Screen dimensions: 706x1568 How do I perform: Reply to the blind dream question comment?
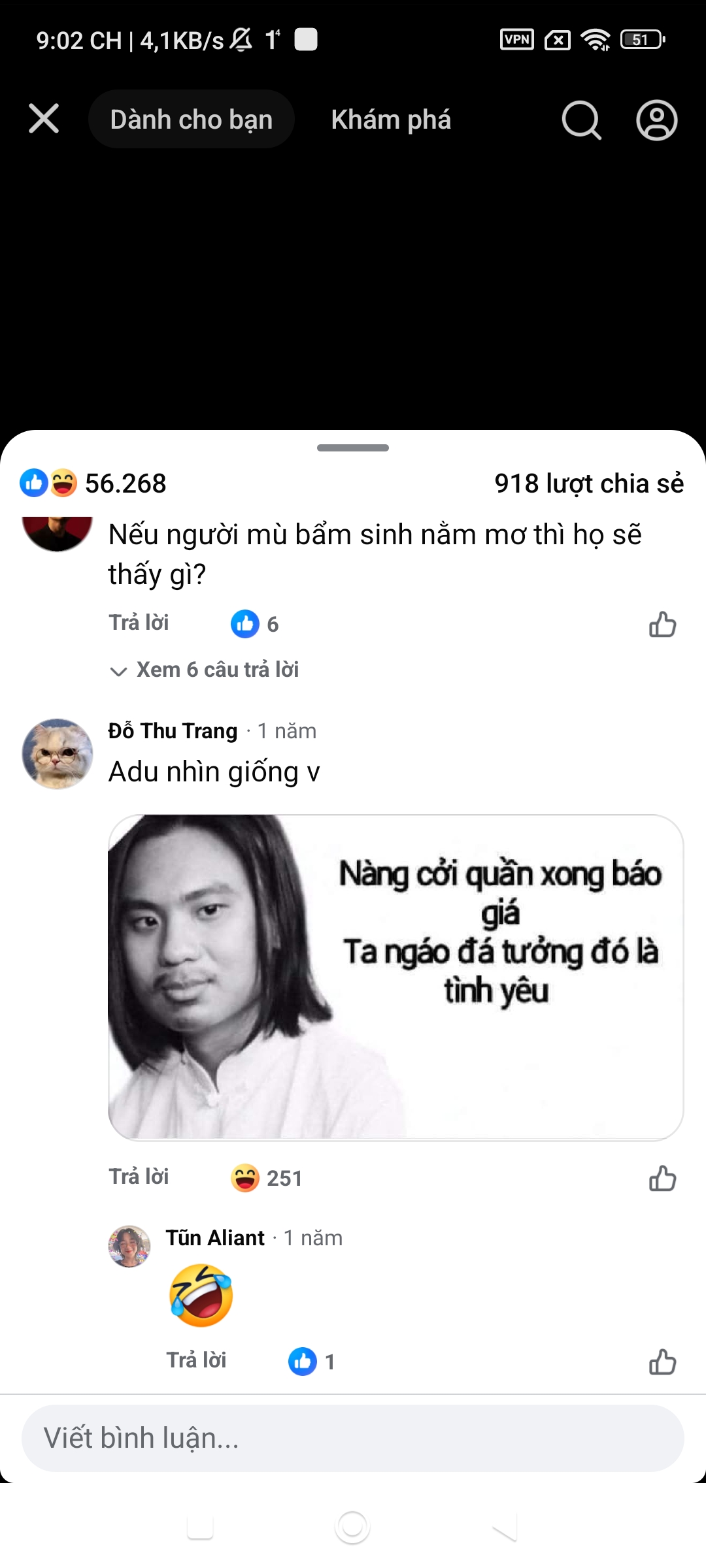click(139, 623)
